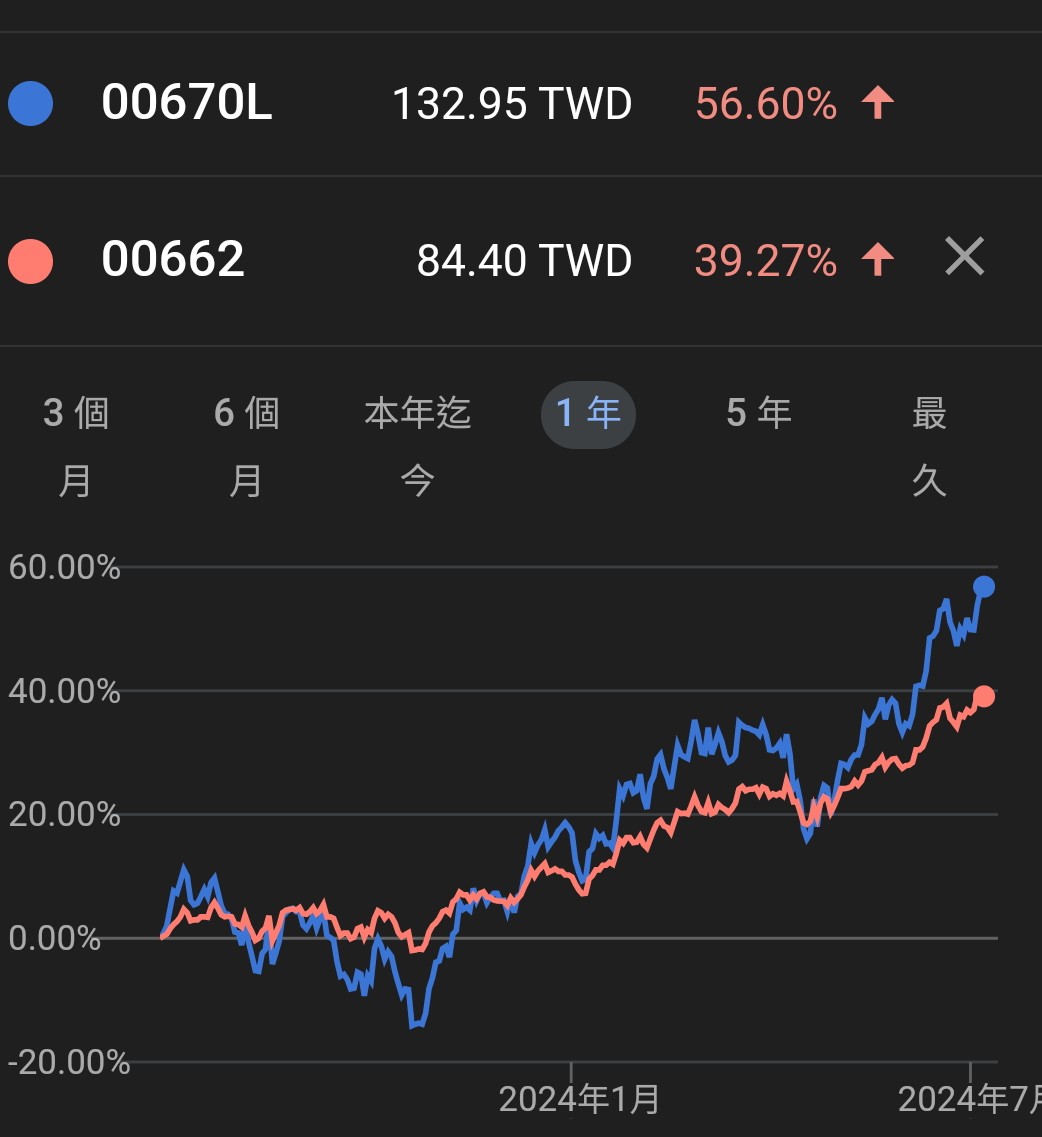Click the blue dot icon beside 00670L
Viewport: 1042px width, 1137px height.
tap(31, 103)
